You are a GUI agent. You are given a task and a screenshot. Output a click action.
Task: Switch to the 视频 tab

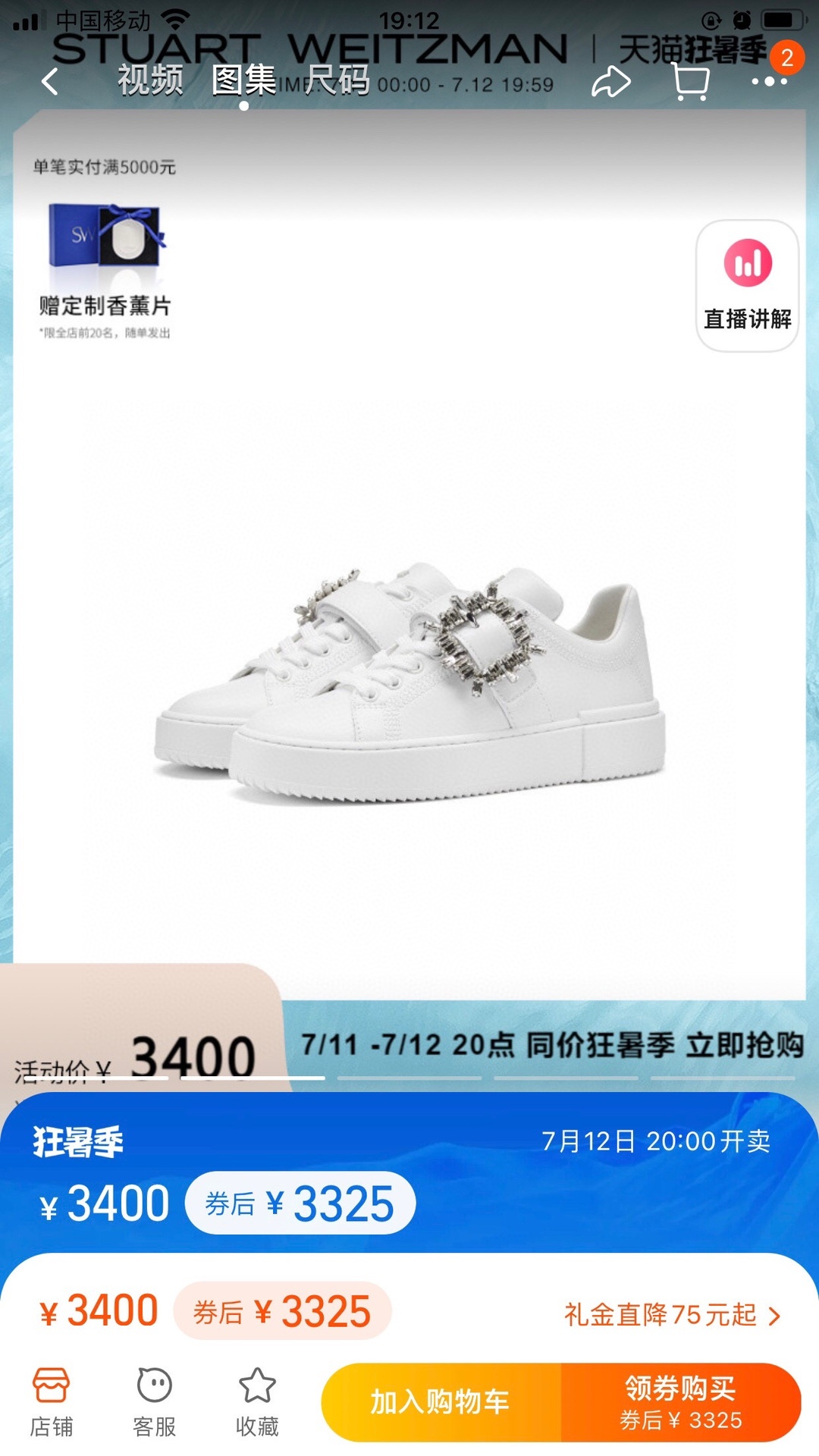150,80
